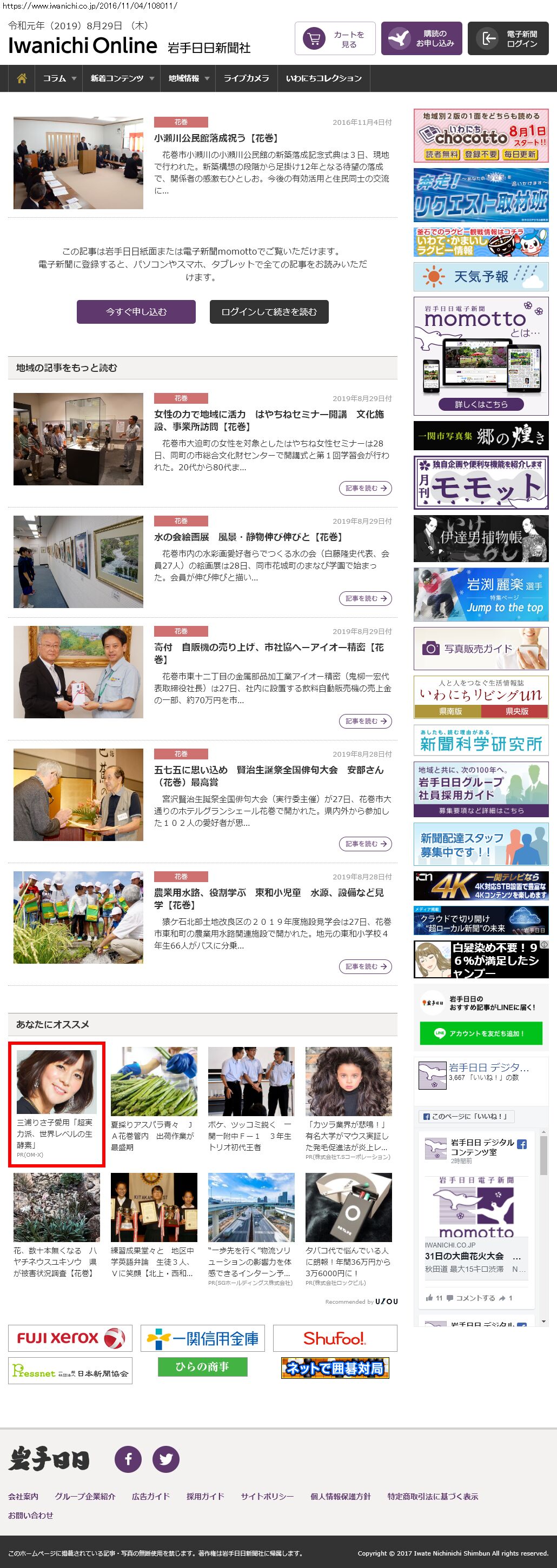
Task: Open the home icon in the navigation bar
Action: (x=22, y=78)
